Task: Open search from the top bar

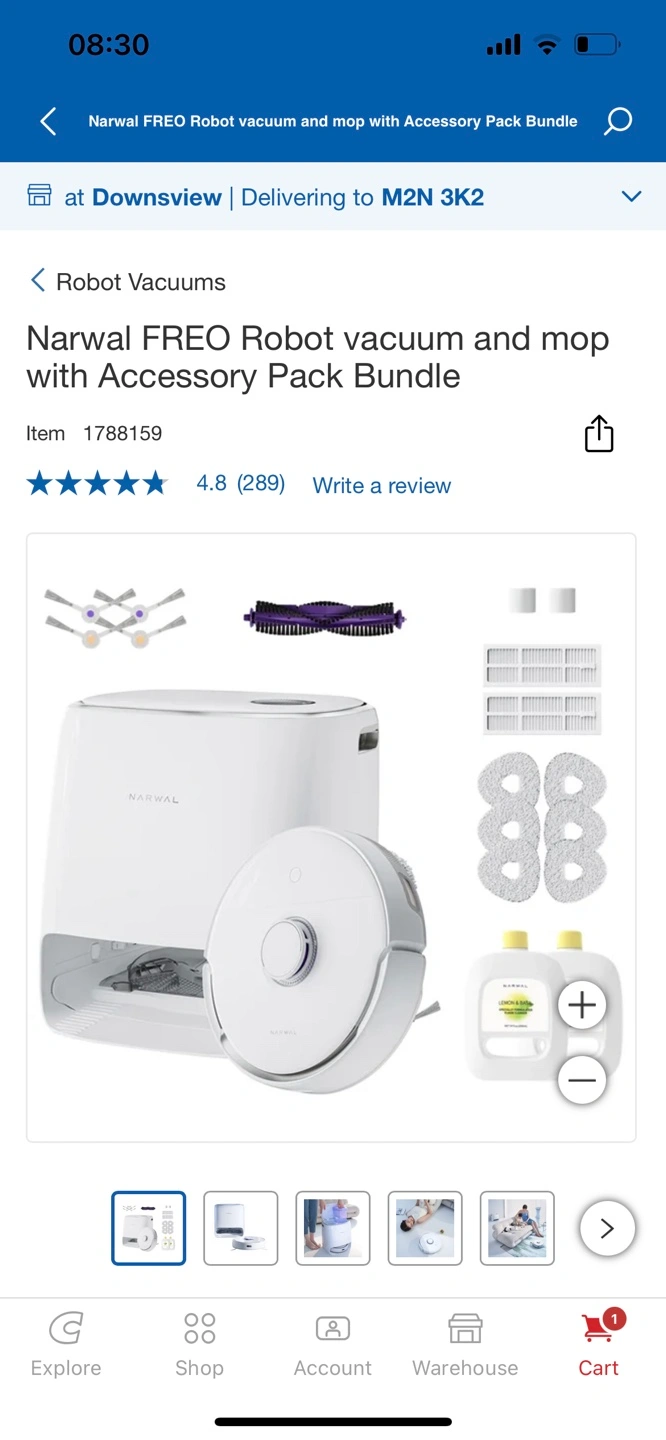Action: click(618, 121)
